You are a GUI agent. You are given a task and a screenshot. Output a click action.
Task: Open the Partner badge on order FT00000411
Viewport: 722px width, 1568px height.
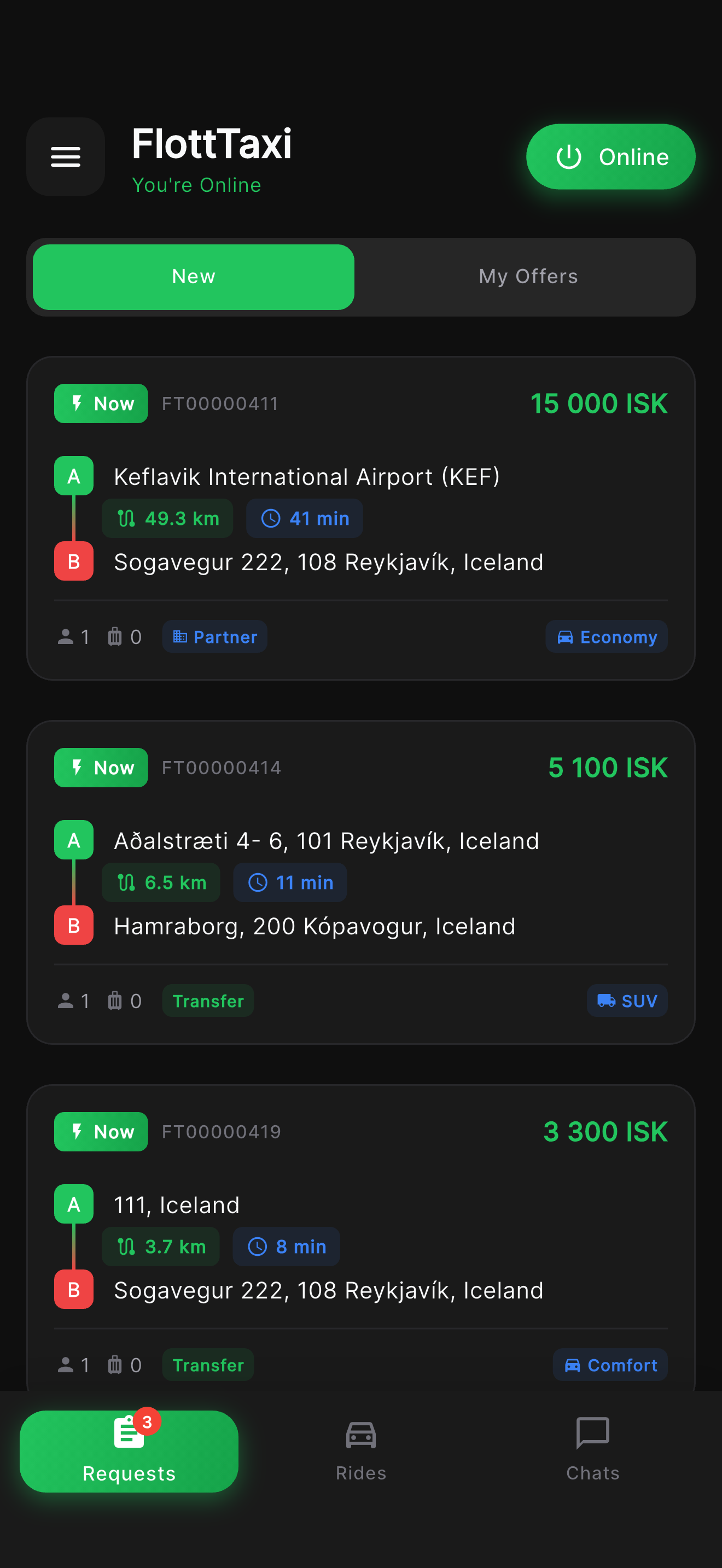(214, 637)
